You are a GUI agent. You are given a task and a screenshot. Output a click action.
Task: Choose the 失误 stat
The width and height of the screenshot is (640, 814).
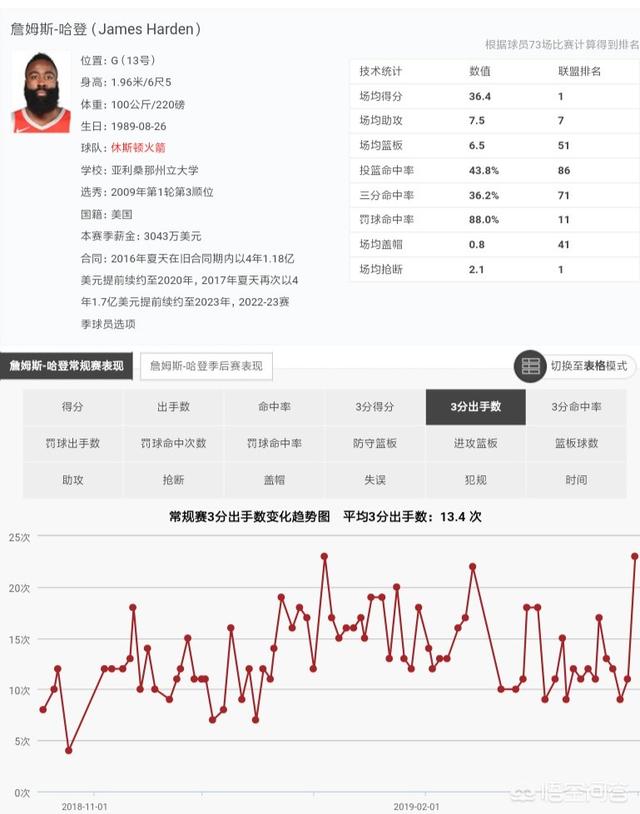pyautogui.click(x=375, y=480)
